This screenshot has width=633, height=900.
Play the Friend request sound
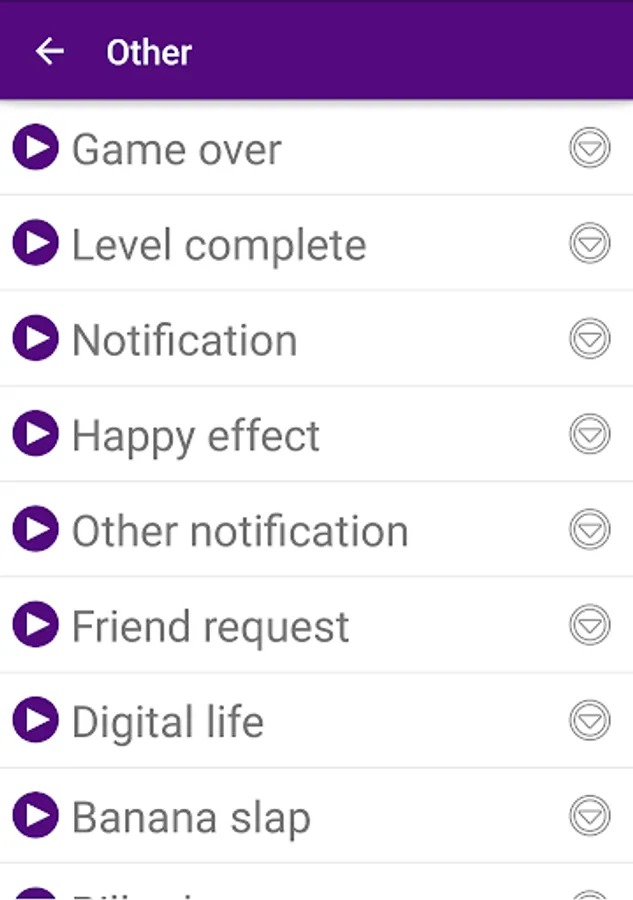(36, 625)
